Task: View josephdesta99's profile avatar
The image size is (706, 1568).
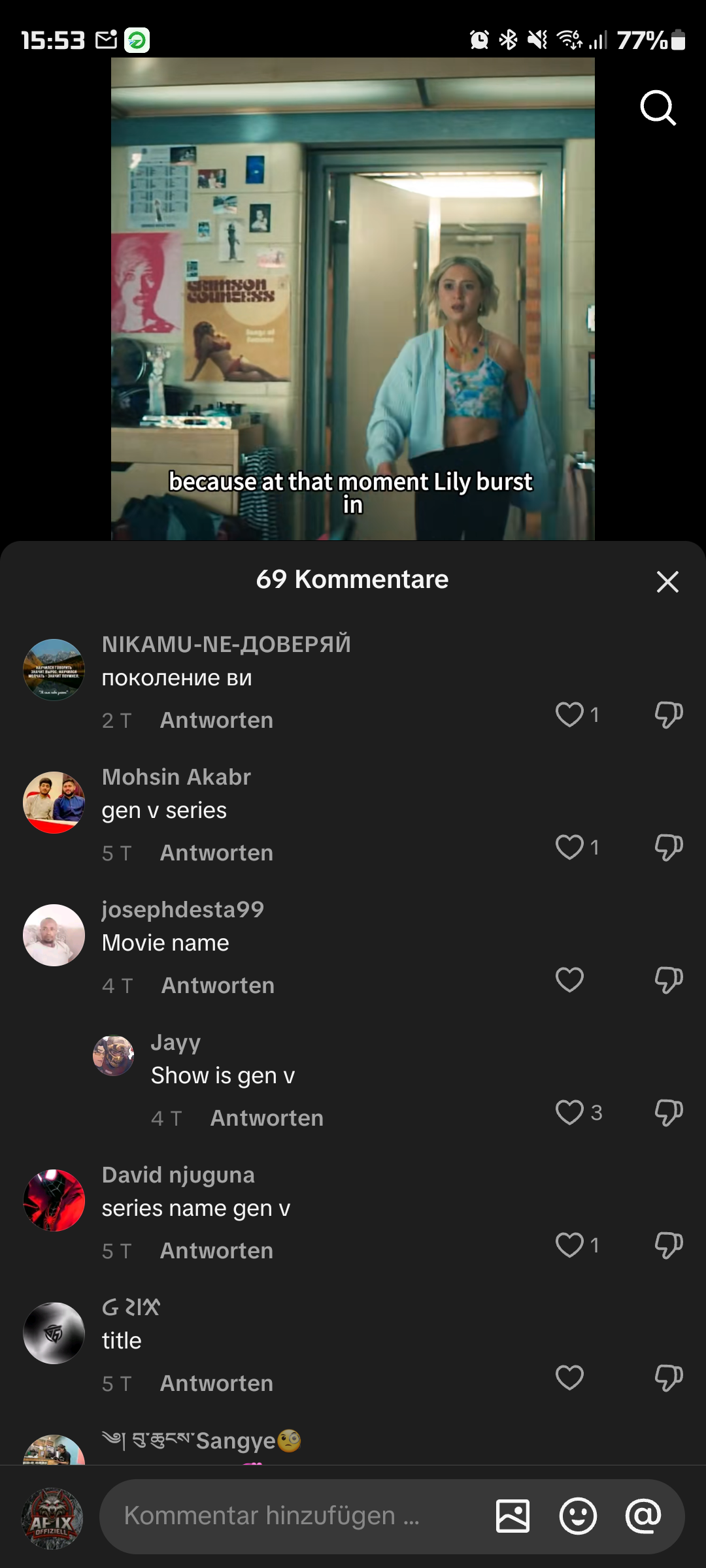Action: (x=54, y=935)
